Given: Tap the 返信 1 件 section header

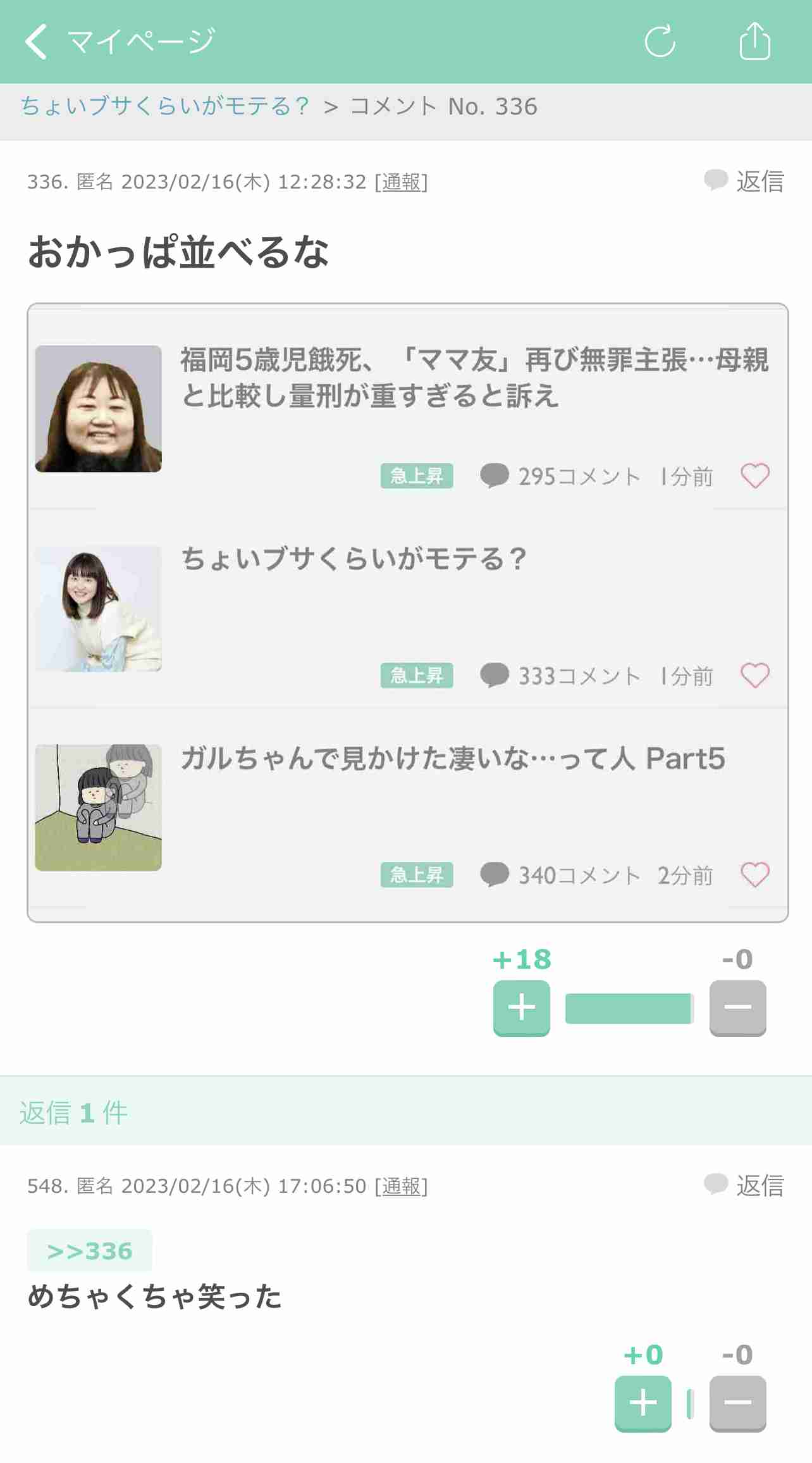Looking at the screenshot, I should point(76,1112).
